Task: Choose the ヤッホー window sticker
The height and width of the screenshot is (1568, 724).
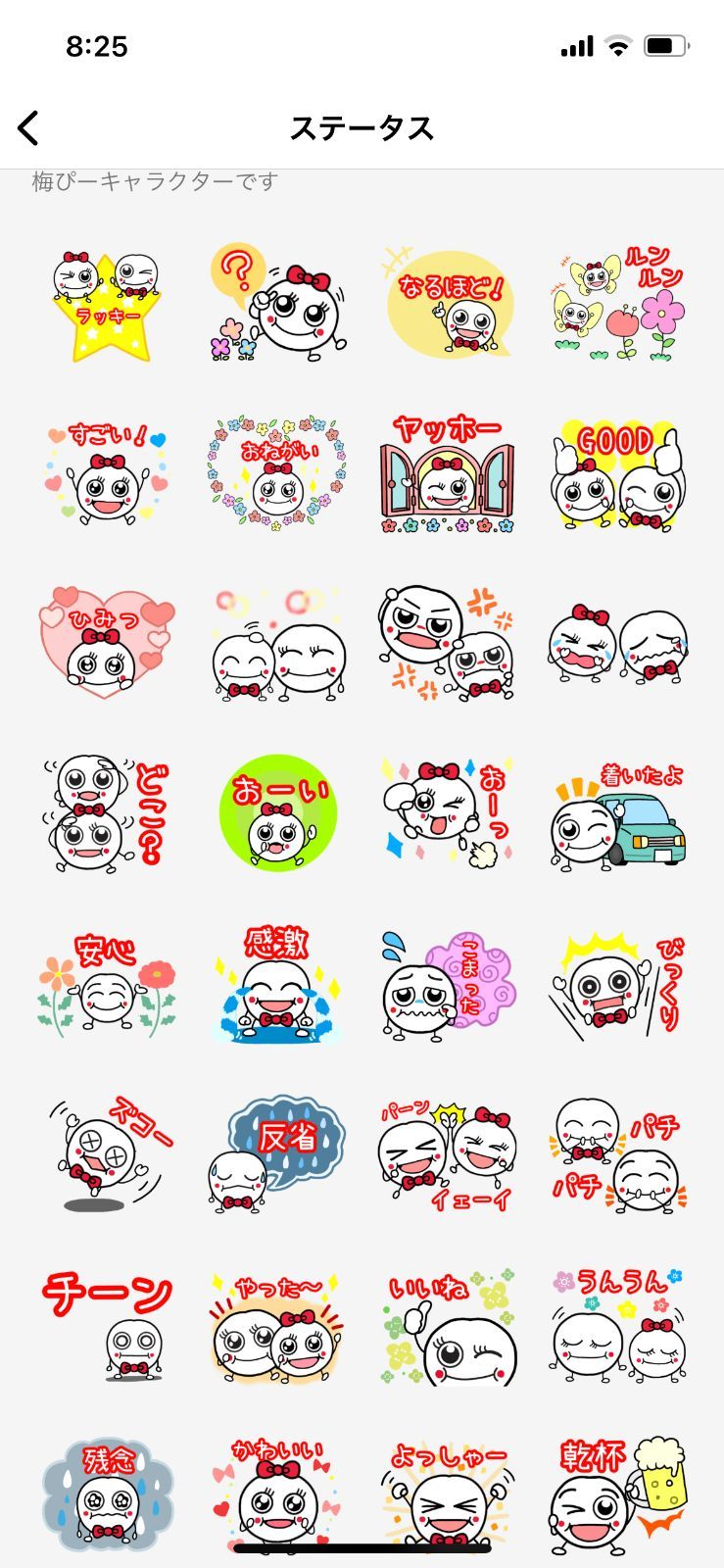Action: click(x=447, y=474)
